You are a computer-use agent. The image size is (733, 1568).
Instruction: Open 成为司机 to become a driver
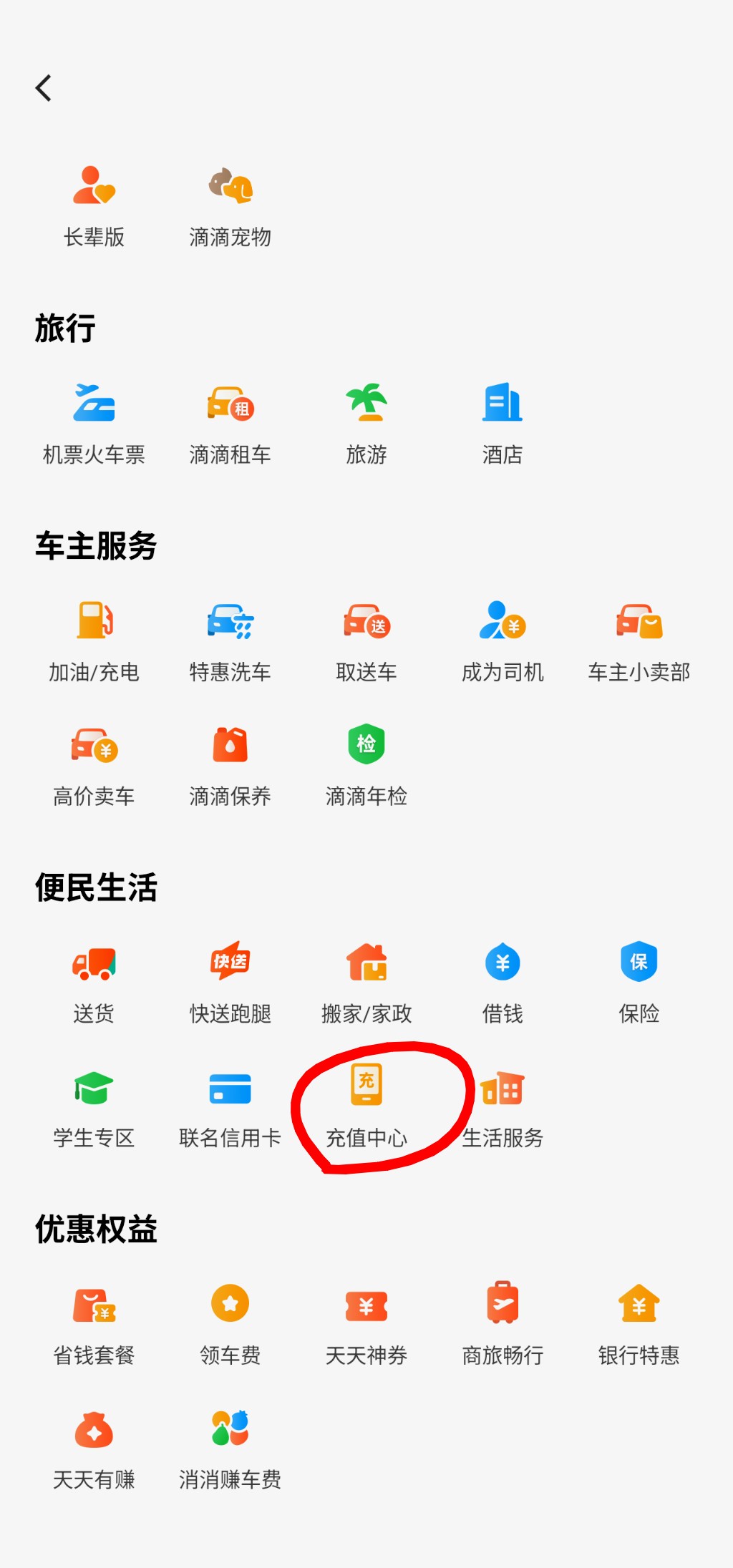[x=503, y=640]
